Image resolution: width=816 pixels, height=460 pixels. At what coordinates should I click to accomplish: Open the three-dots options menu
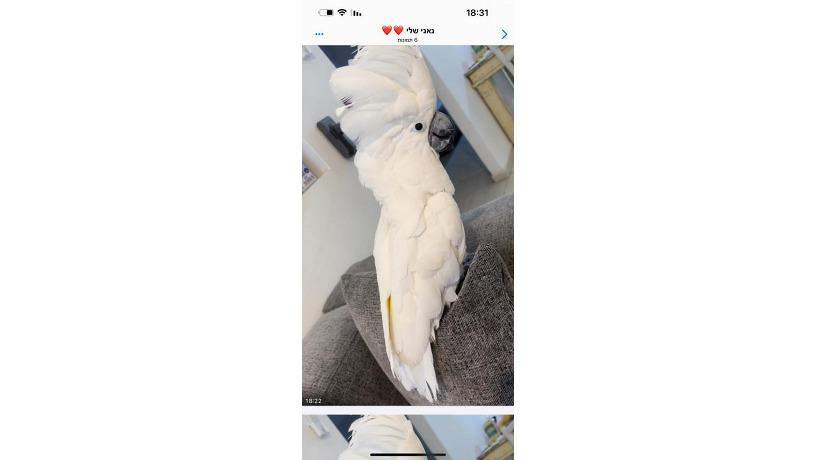(x=319, y=34)
